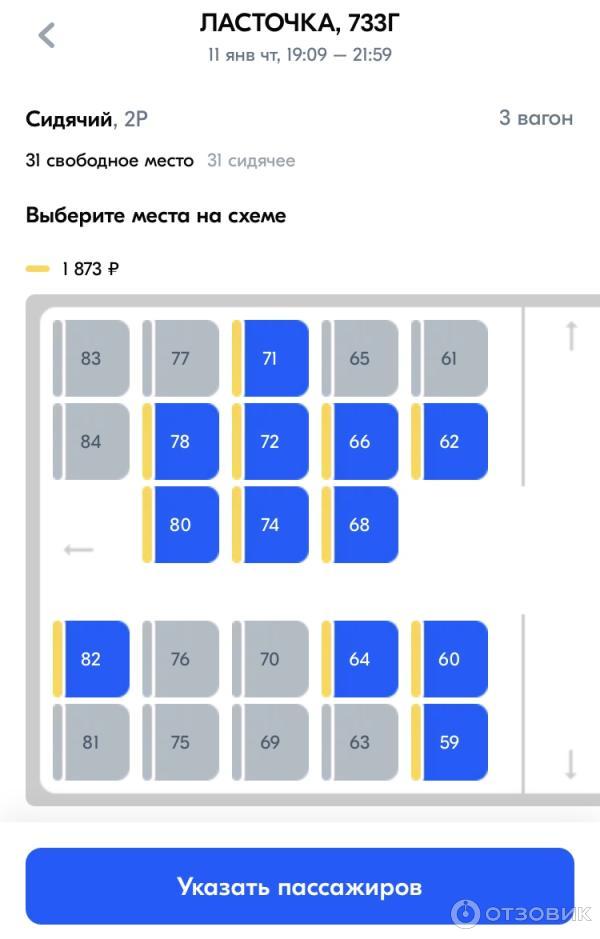Choose seat 62

450,441
